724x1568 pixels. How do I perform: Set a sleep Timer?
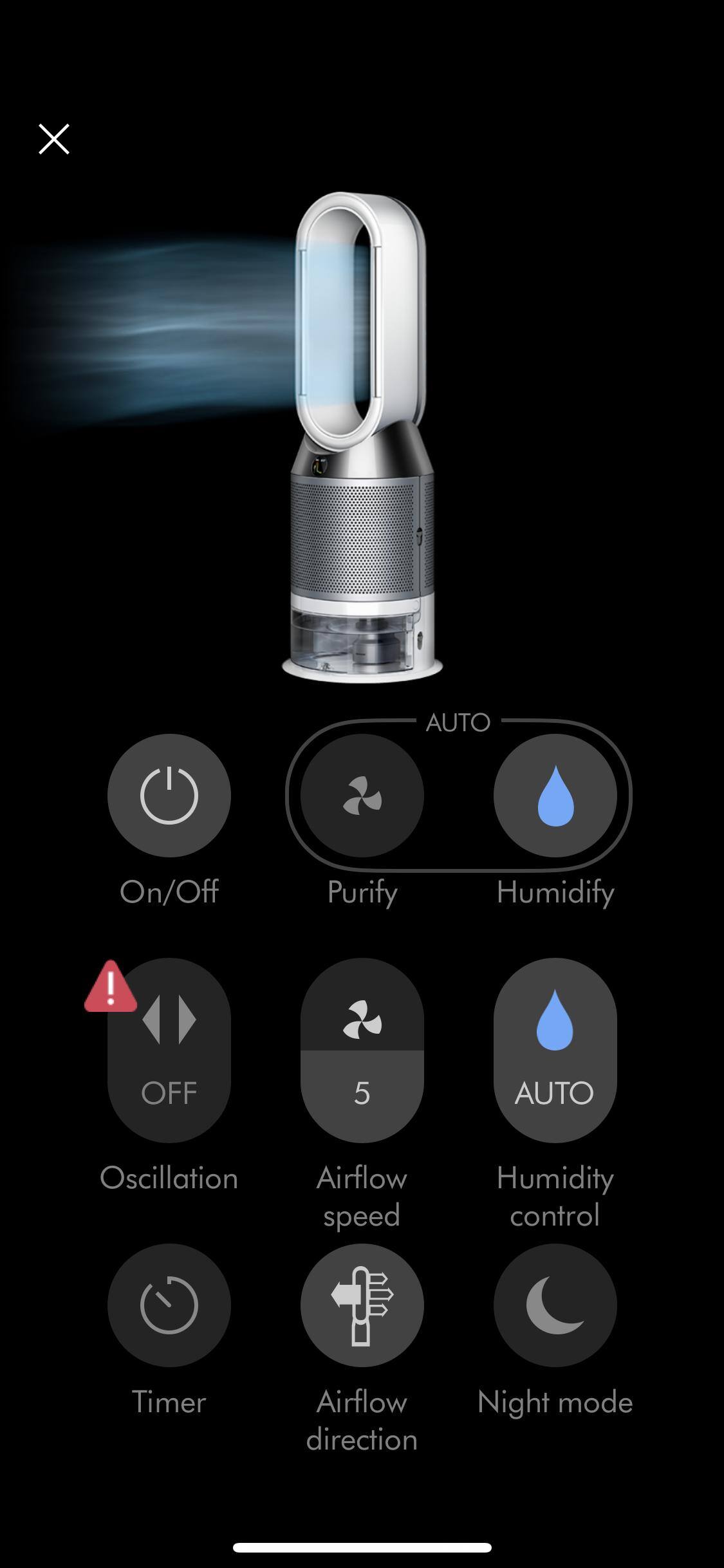pyautogui.click(x=169, y=1305)
